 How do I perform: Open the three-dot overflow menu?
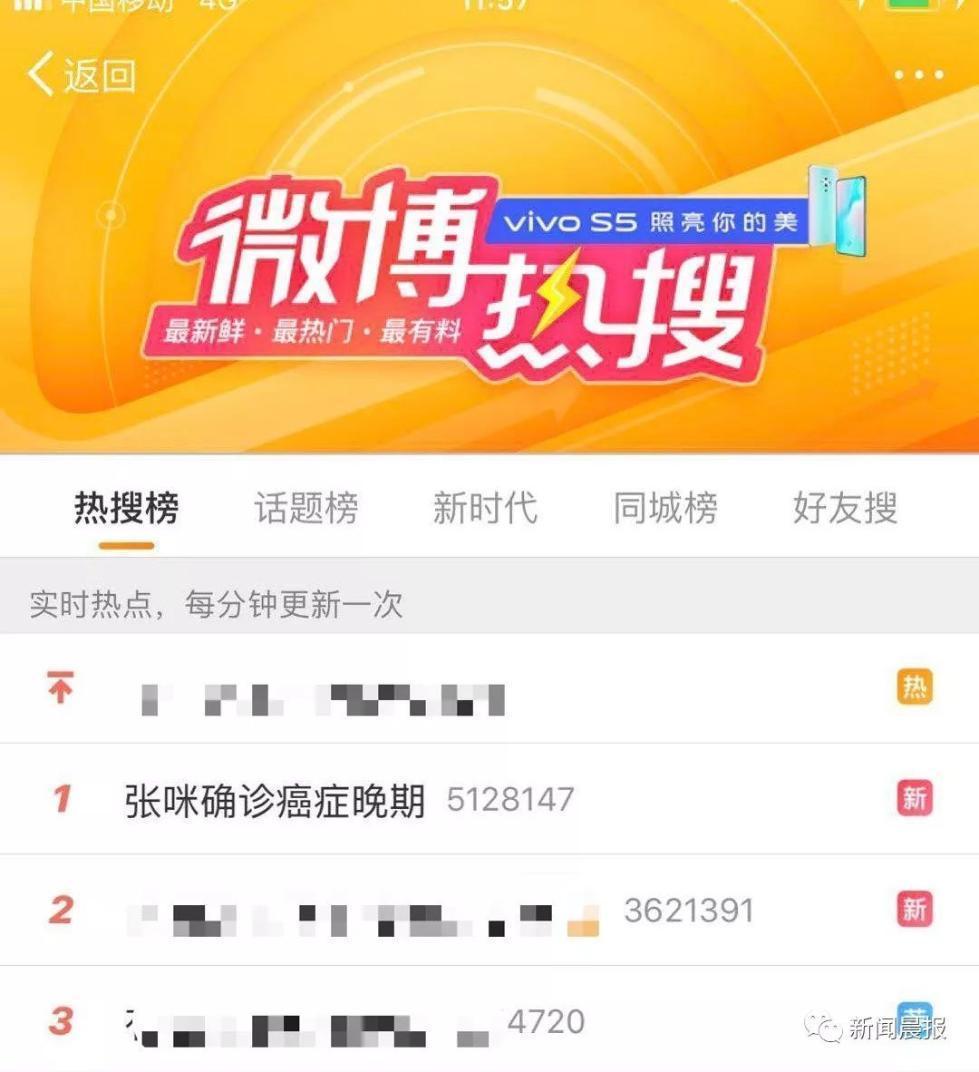pos(918,76)
